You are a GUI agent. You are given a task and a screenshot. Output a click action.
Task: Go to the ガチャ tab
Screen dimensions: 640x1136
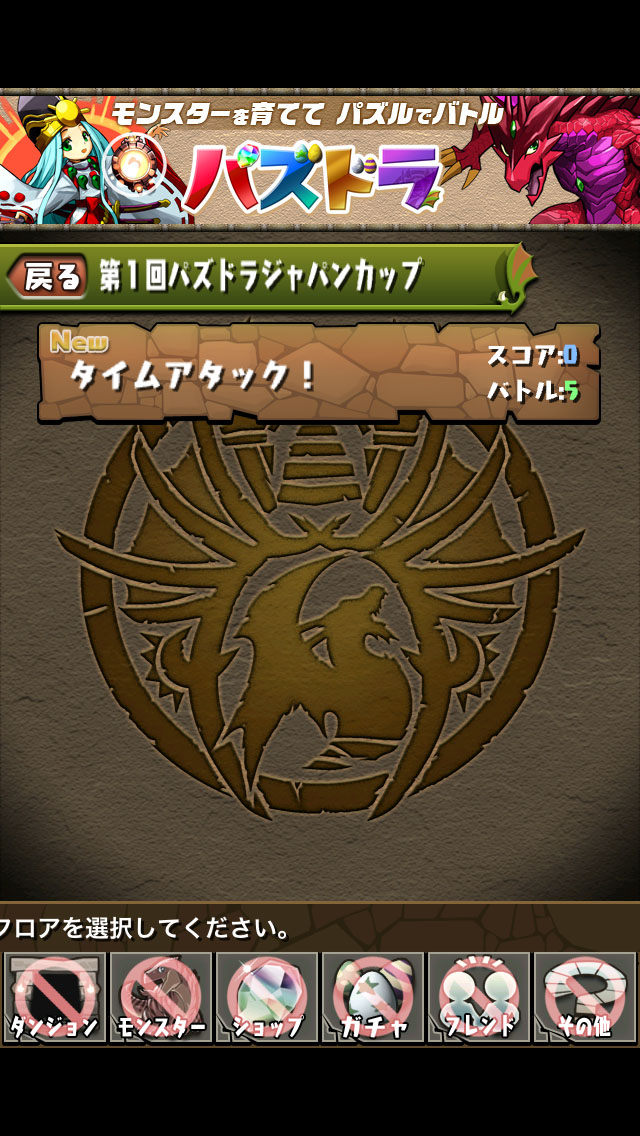[372, 997]
